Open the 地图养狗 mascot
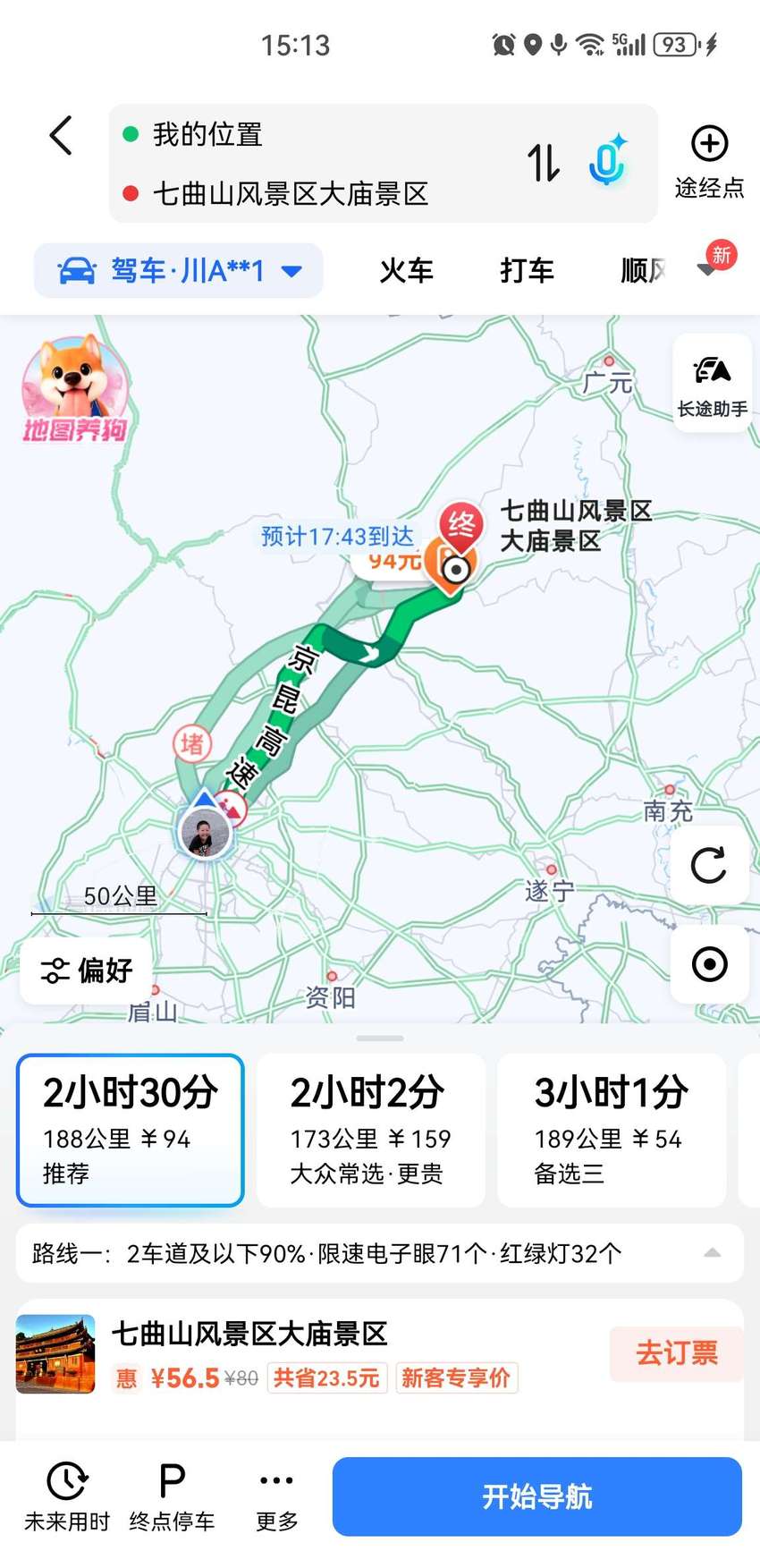This screenshot has width=760, height=1568. click(75, 388)
